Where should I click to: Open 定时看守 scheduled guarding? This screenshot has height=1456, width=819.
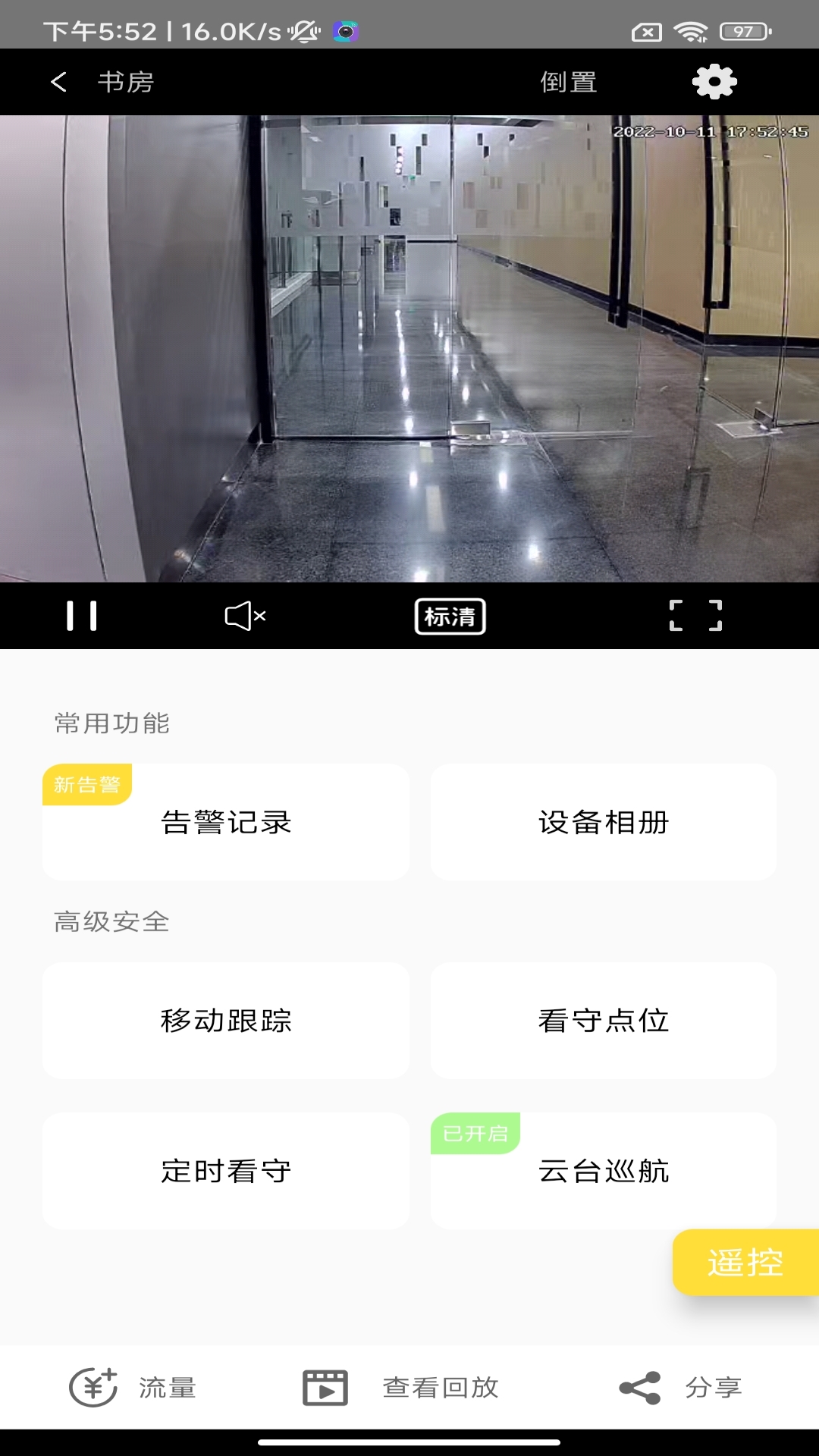(x=226, y=1171)
